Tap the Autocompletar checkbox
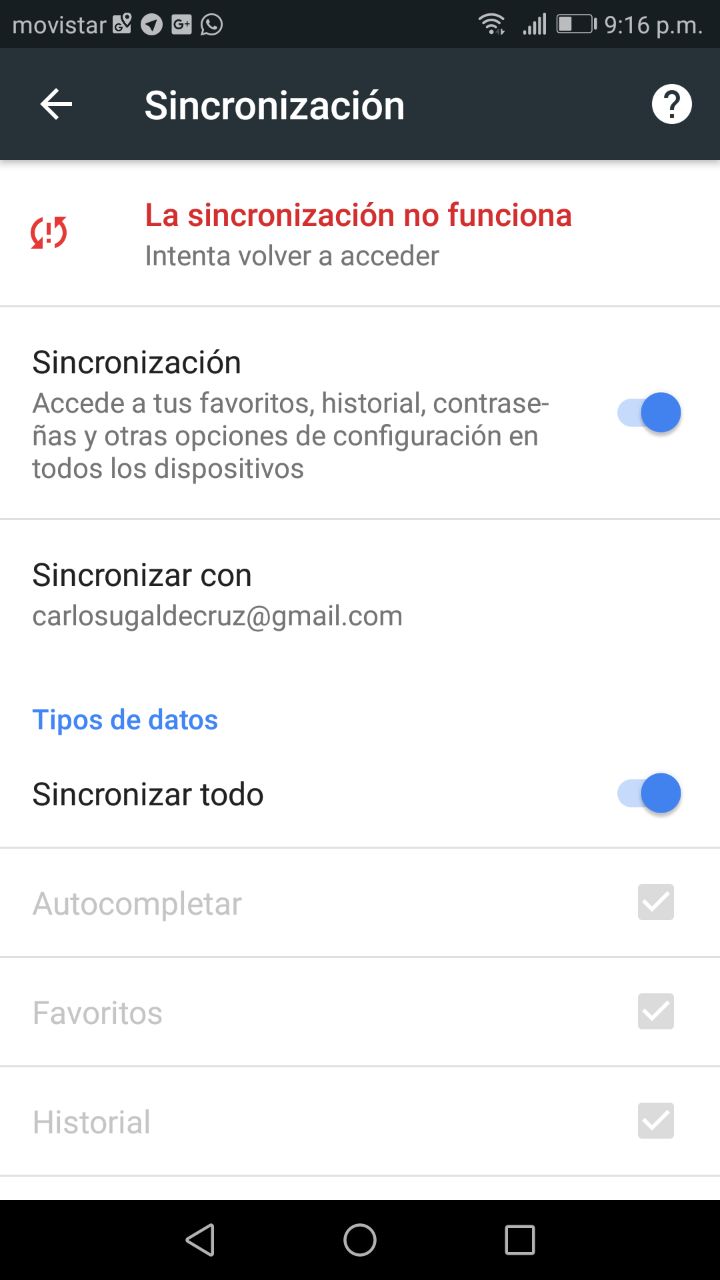This screenshot has width=720, height=1280. pyautogui.click(x=656, y=902)
